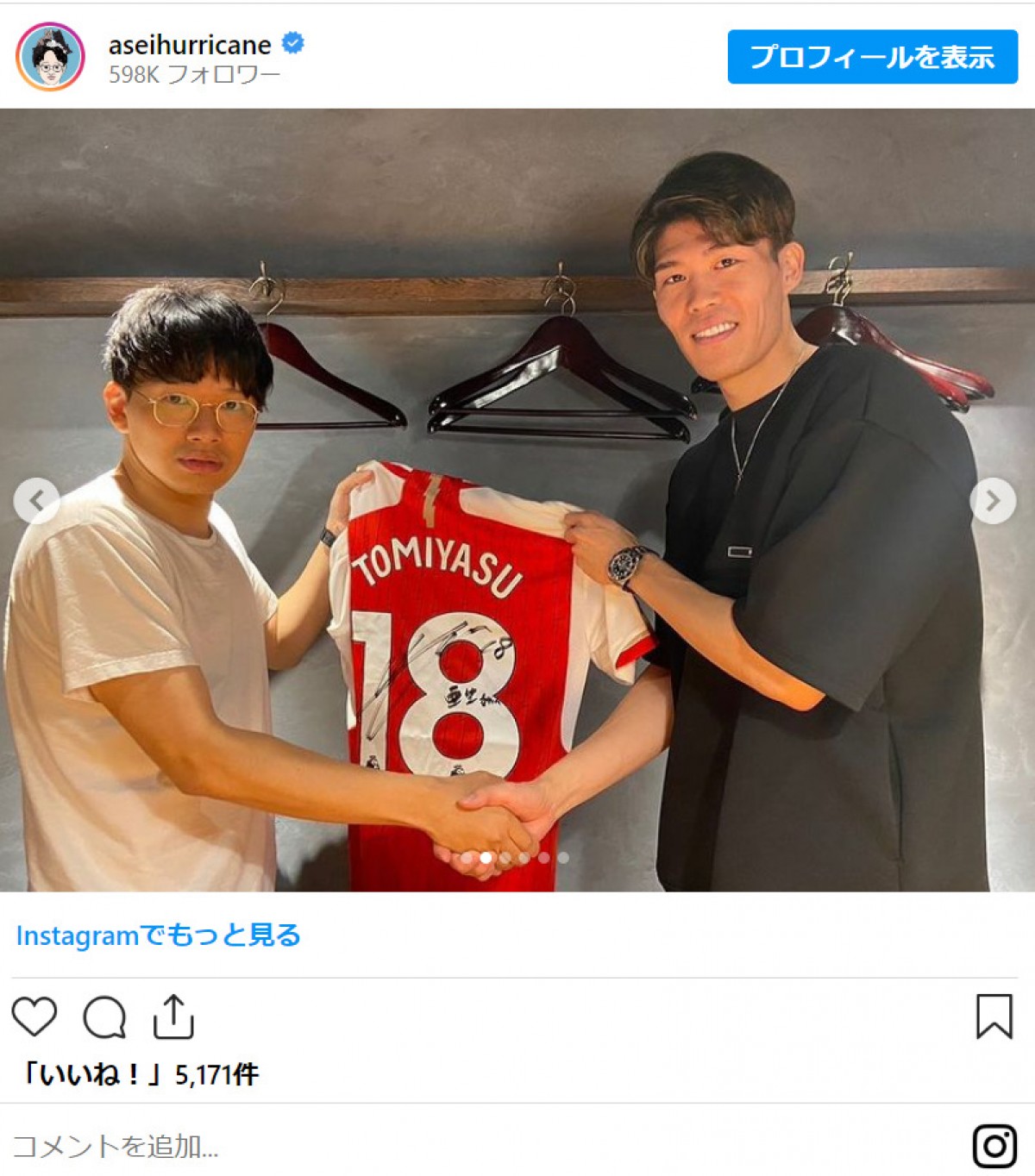Go to the next photo in the carousel
Viewport: 1035px width, 1176px height.
pyautogui.click(x=993, y=500)
